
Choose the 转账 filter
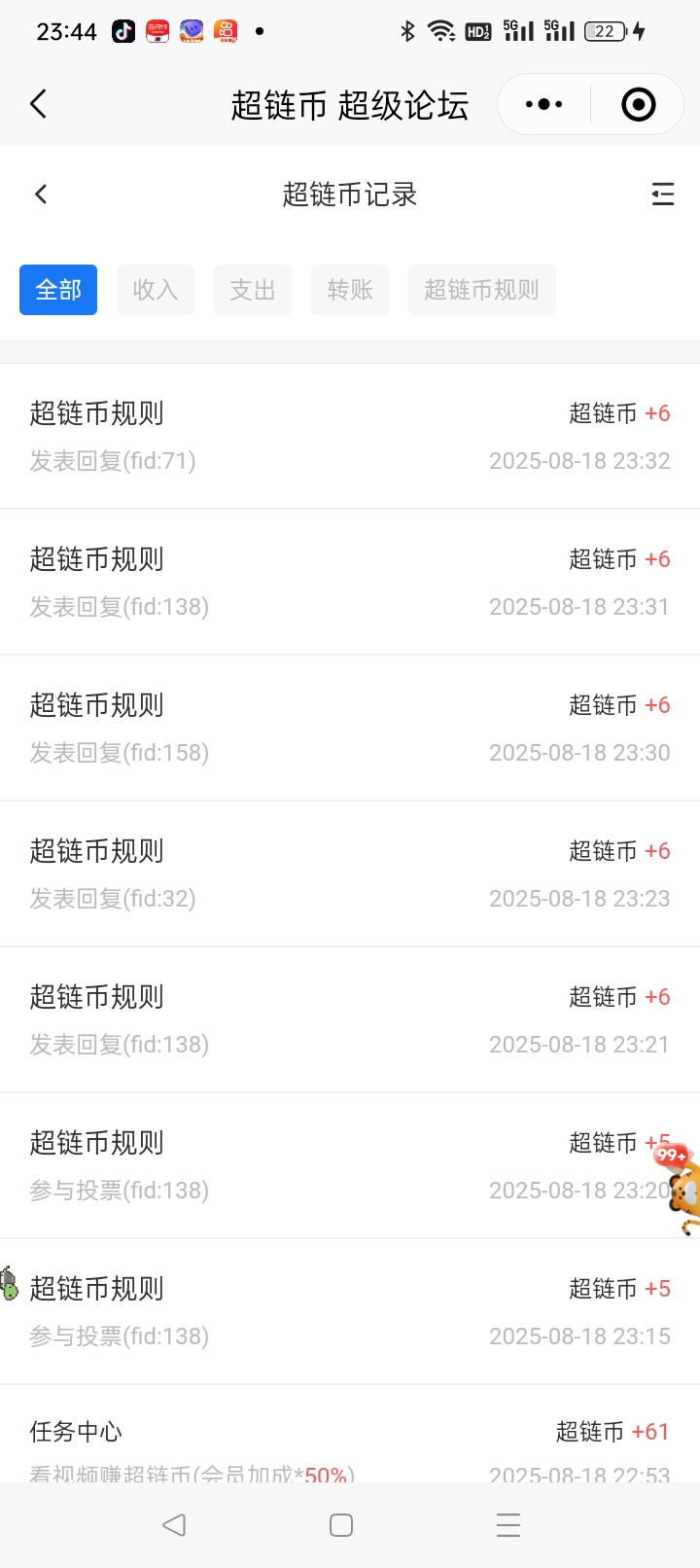coord(349,289)
